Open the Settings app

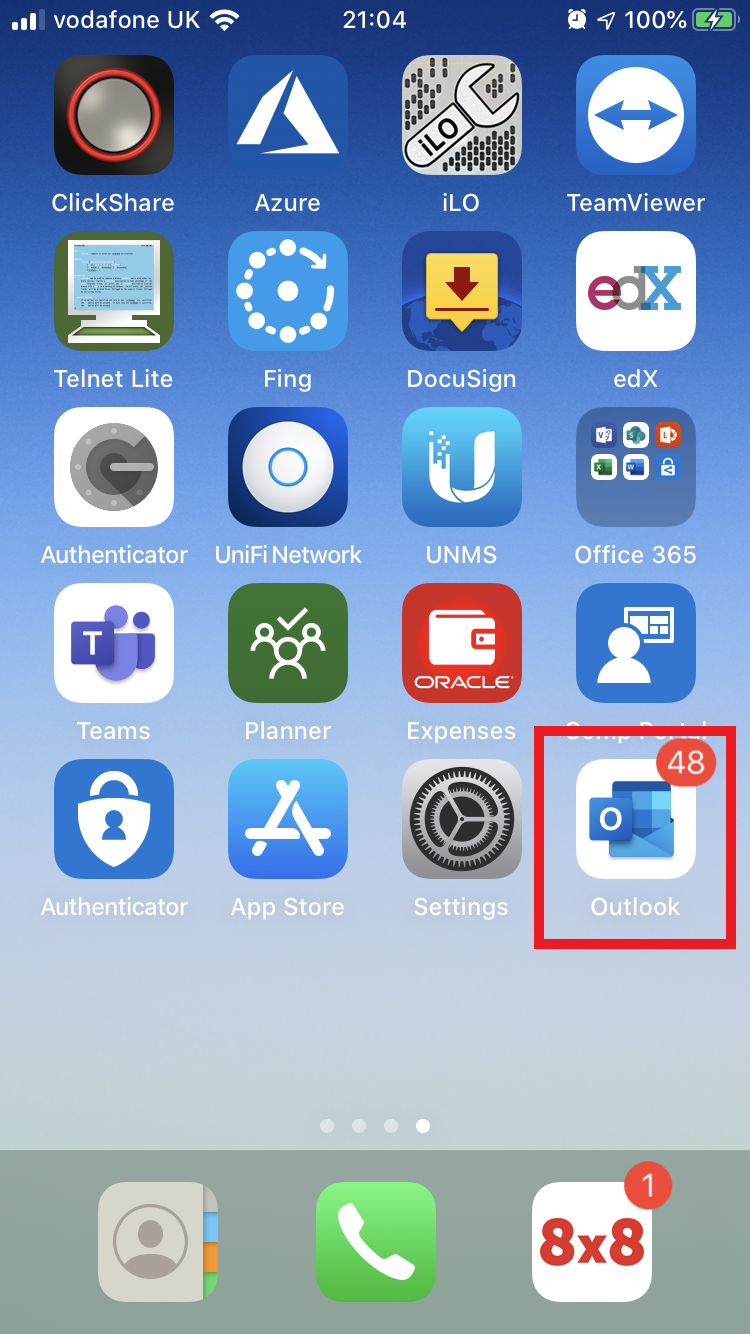[461, 819]
